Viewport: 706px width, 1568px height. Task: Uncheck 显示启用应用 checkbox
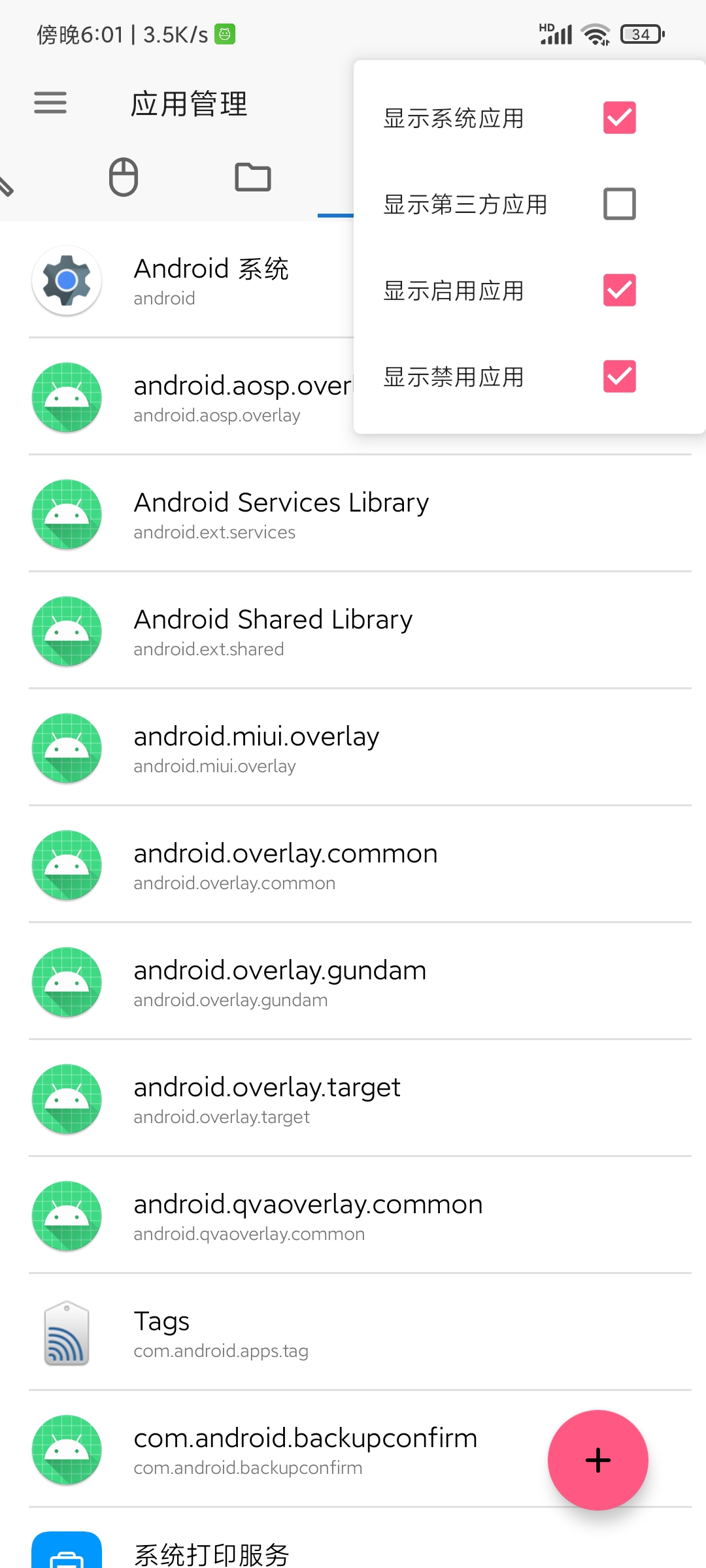coord(619,290)
